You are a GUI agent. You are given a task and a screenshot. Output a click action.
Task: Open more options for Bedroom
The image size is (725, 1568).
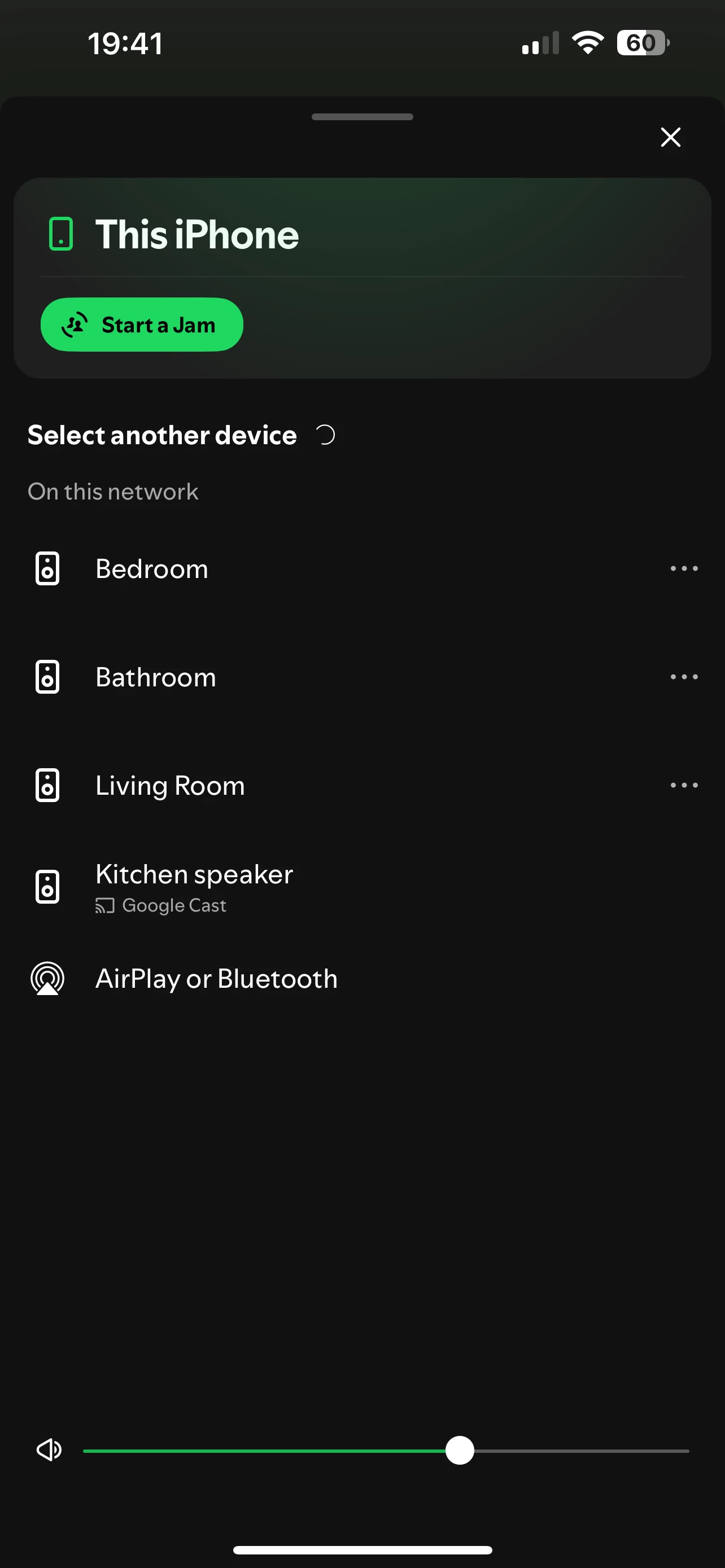[x=684, y=568]
